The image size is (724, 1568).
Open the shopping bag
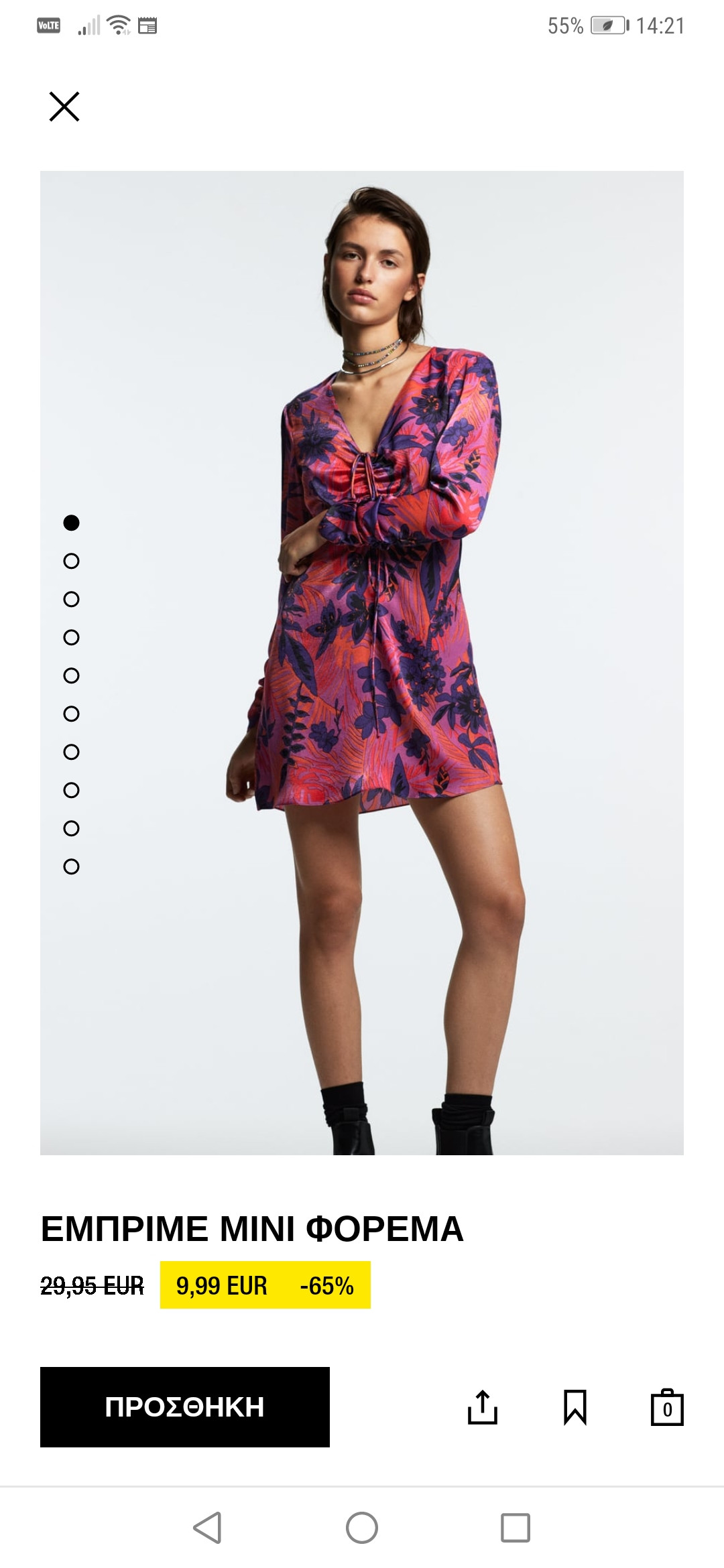[x=667, y=1407]
